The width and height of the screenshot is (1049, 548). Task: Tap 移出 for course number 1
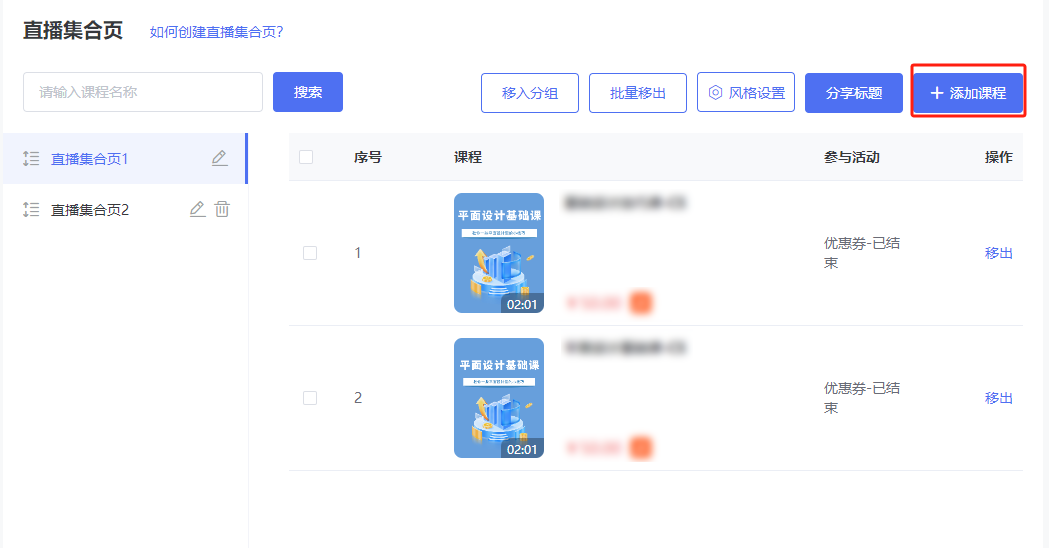click(998, 253)
